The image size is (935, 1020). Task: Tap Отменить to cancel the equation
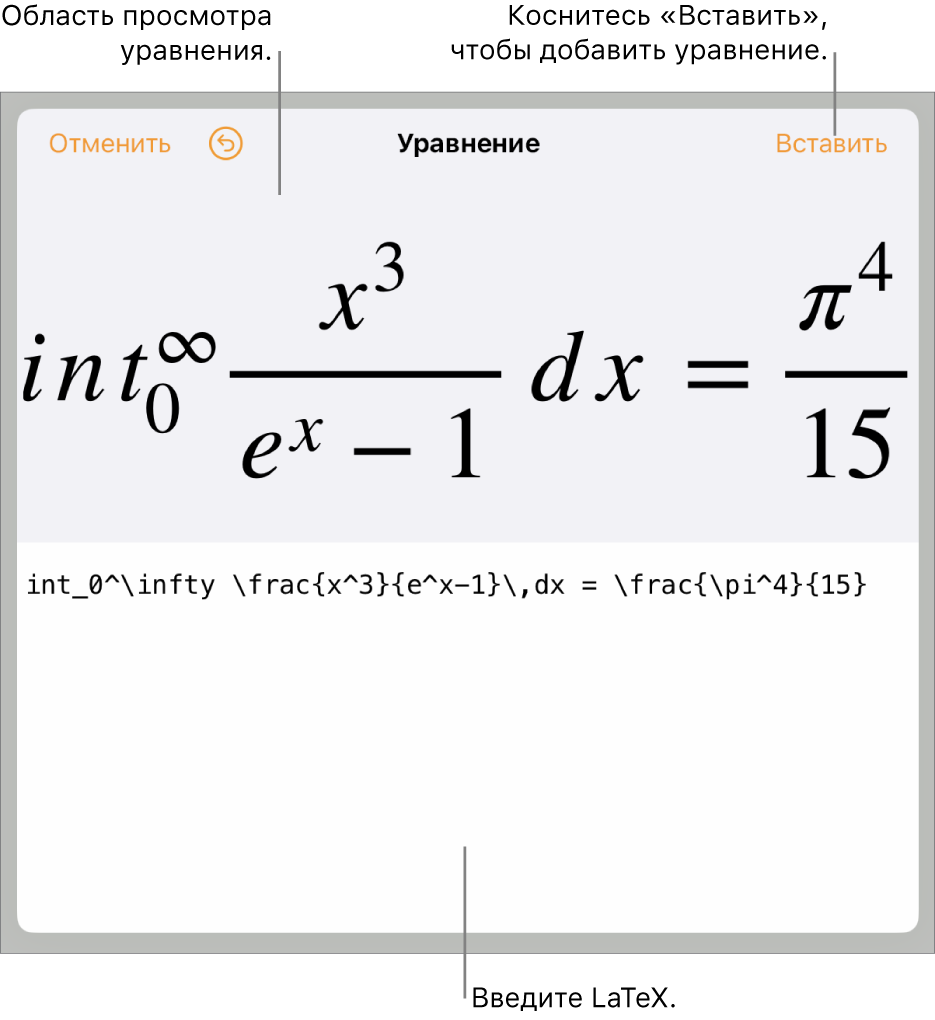click(x=110, y=144)
